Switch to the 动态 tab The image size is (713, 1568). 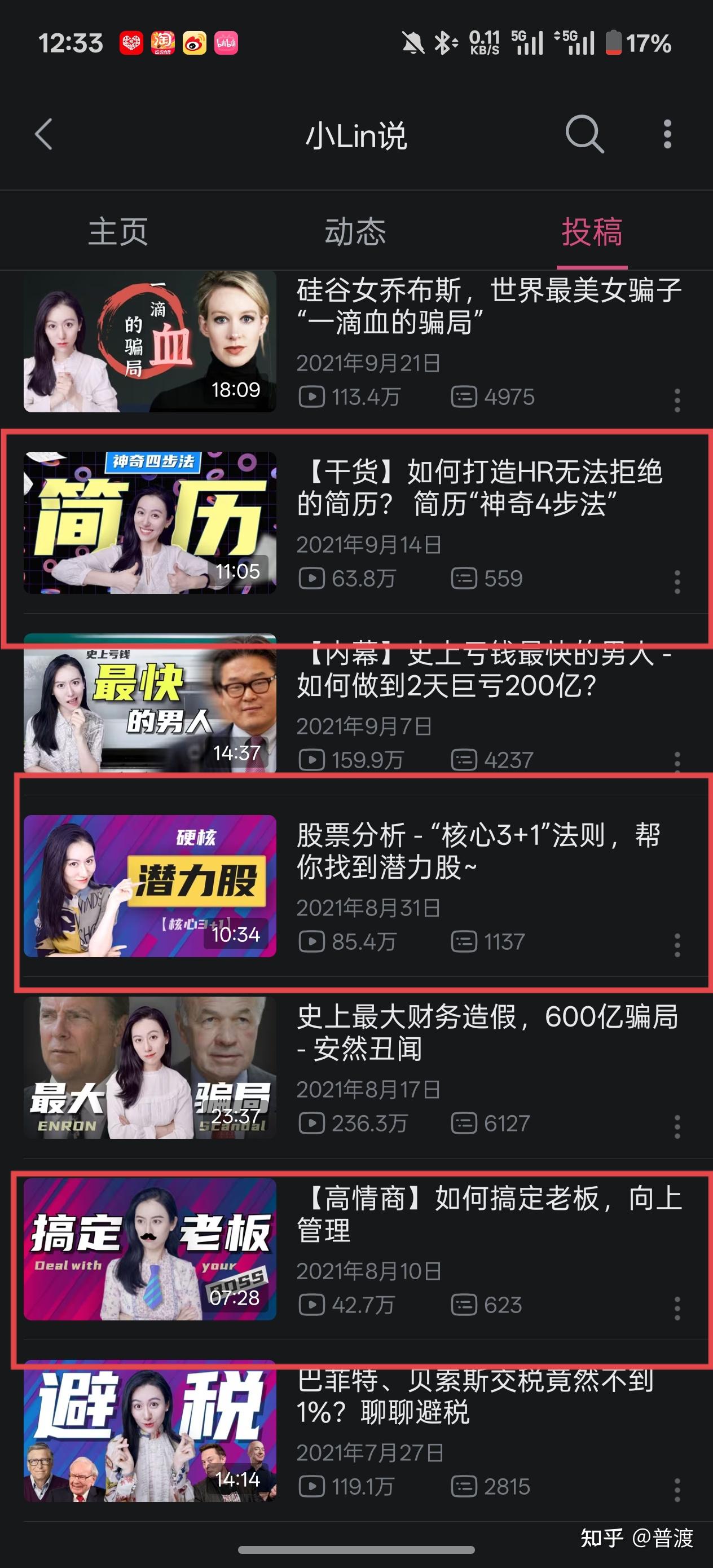(355, 232)
